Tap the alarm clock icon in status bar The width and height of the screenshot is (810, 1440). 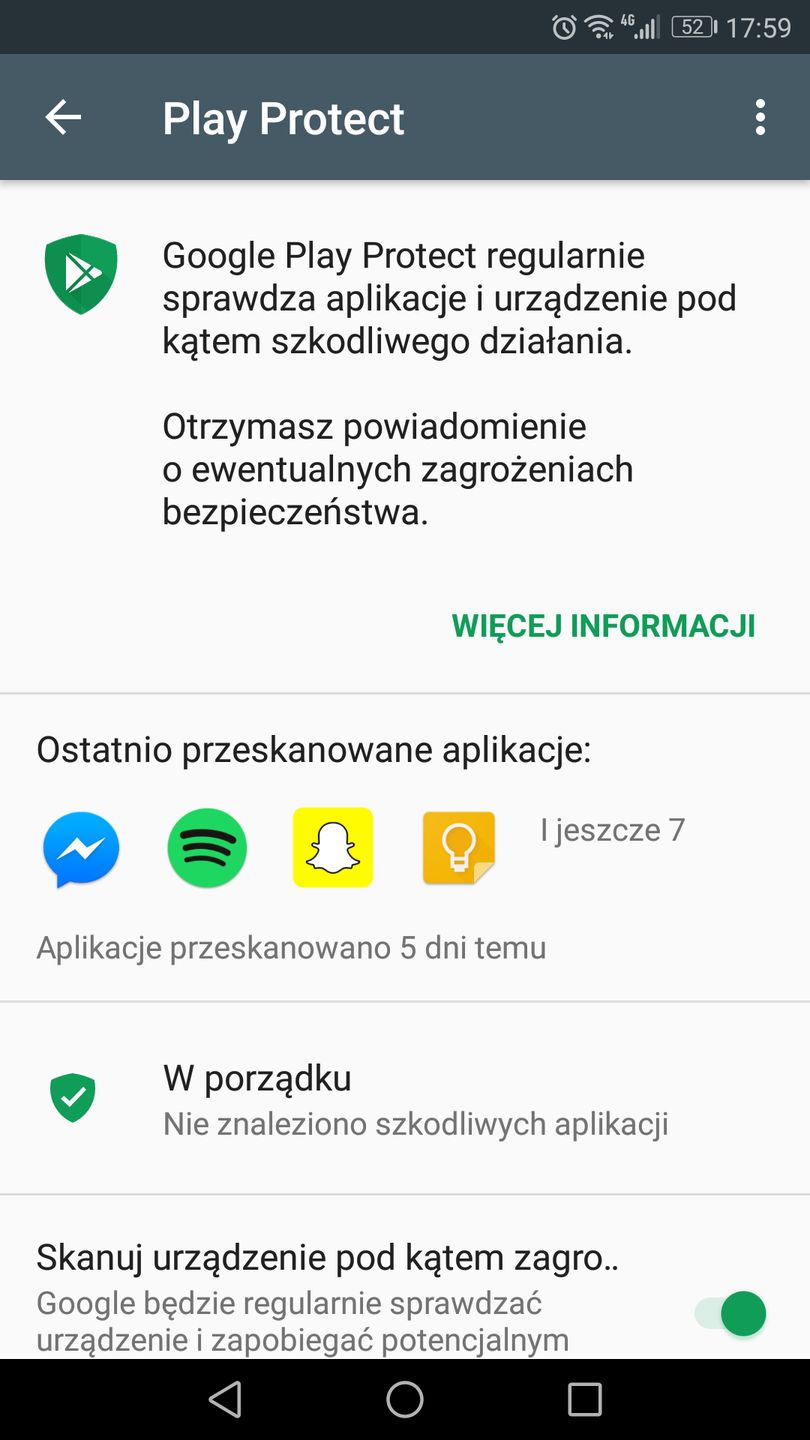[x=562, y=27]
